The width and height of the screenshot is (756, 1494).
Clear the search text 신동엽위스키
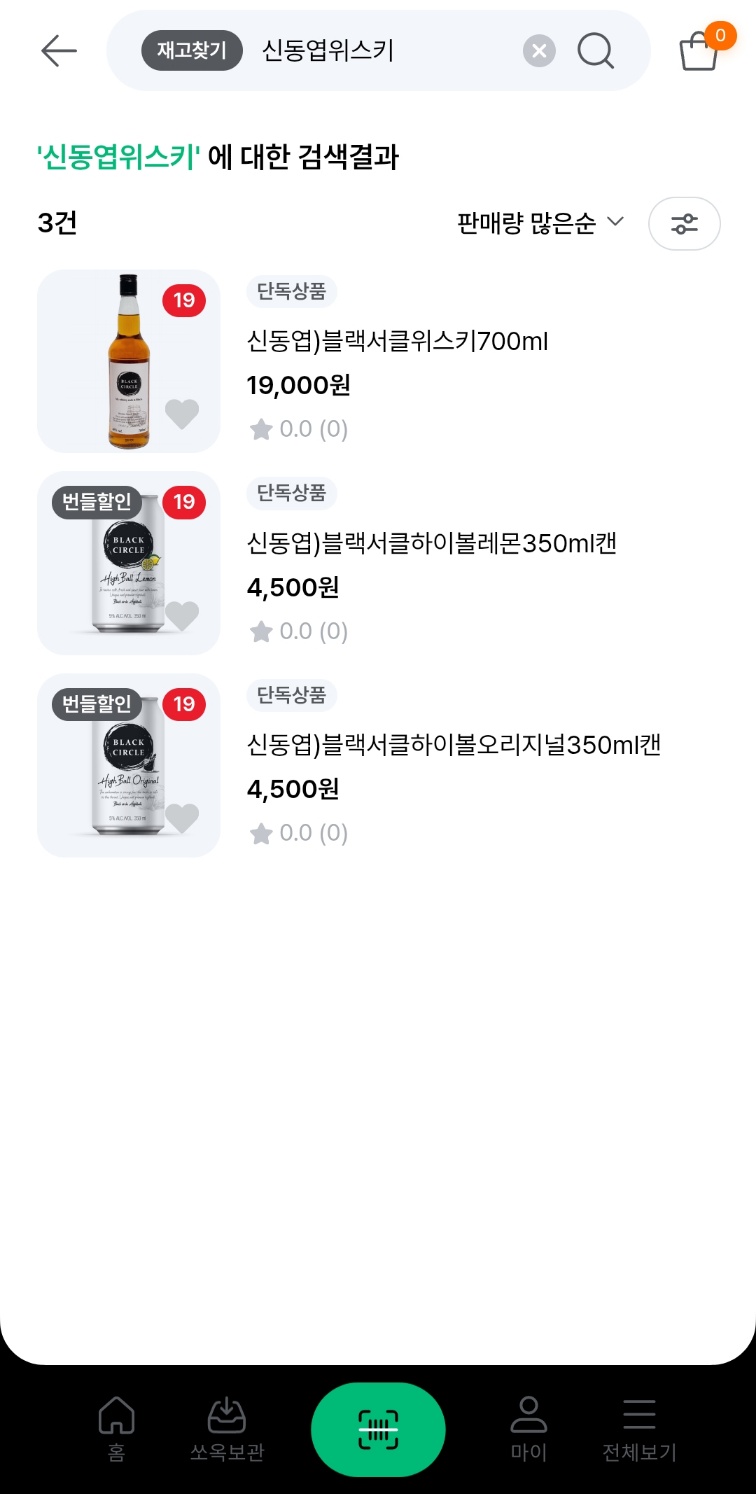tap(539, 51)
